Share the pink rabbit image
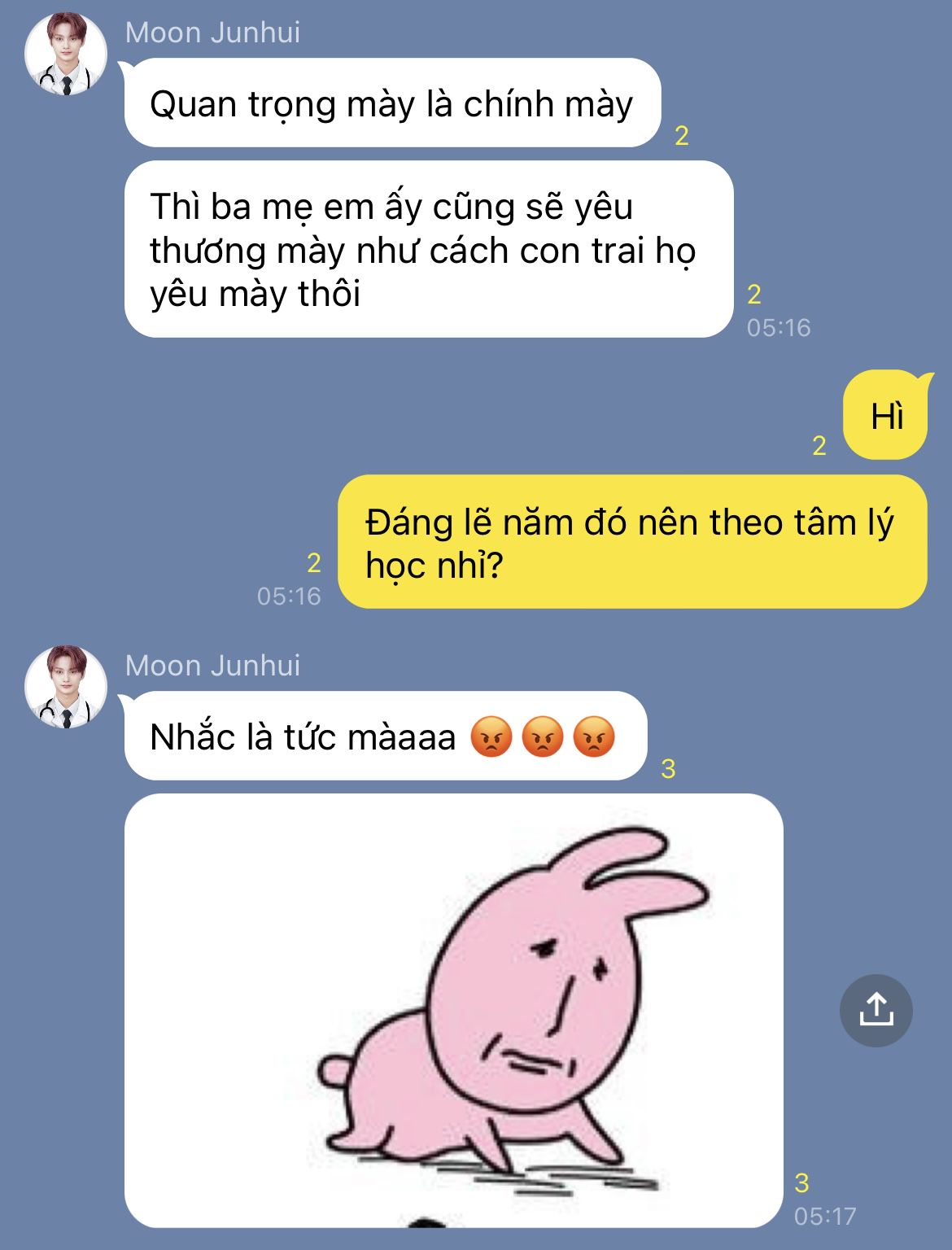The height and width of the screenshot is (1250, 952). point(876,1010)
